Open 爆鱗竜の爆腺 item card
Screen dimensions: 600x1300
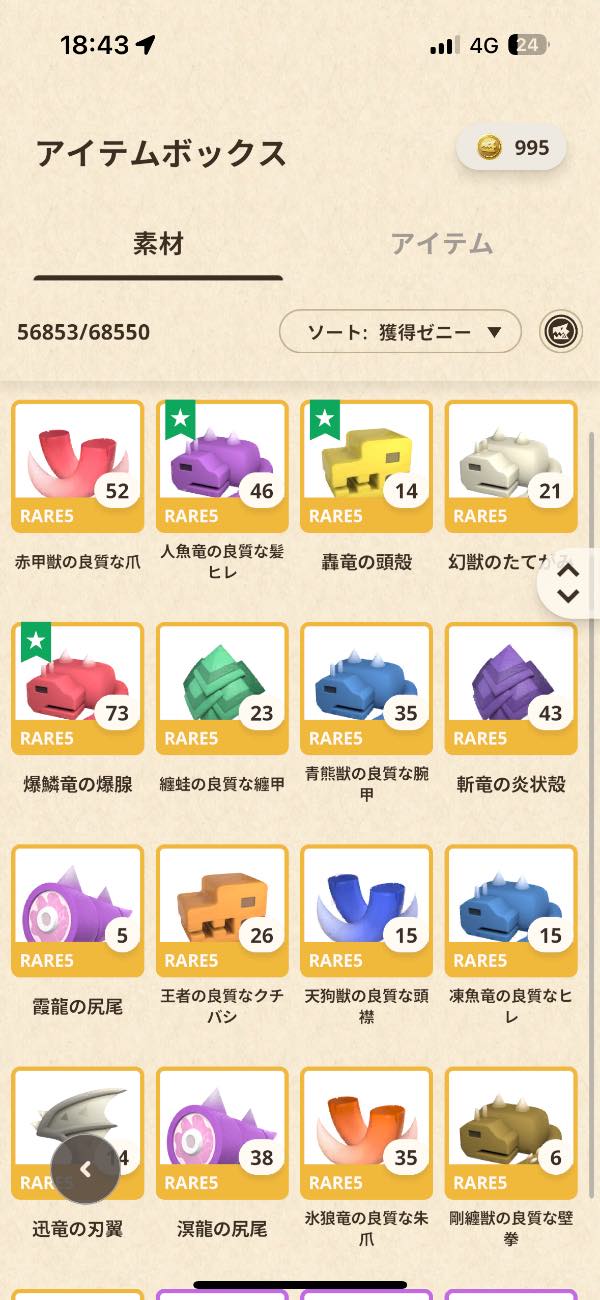78,689
